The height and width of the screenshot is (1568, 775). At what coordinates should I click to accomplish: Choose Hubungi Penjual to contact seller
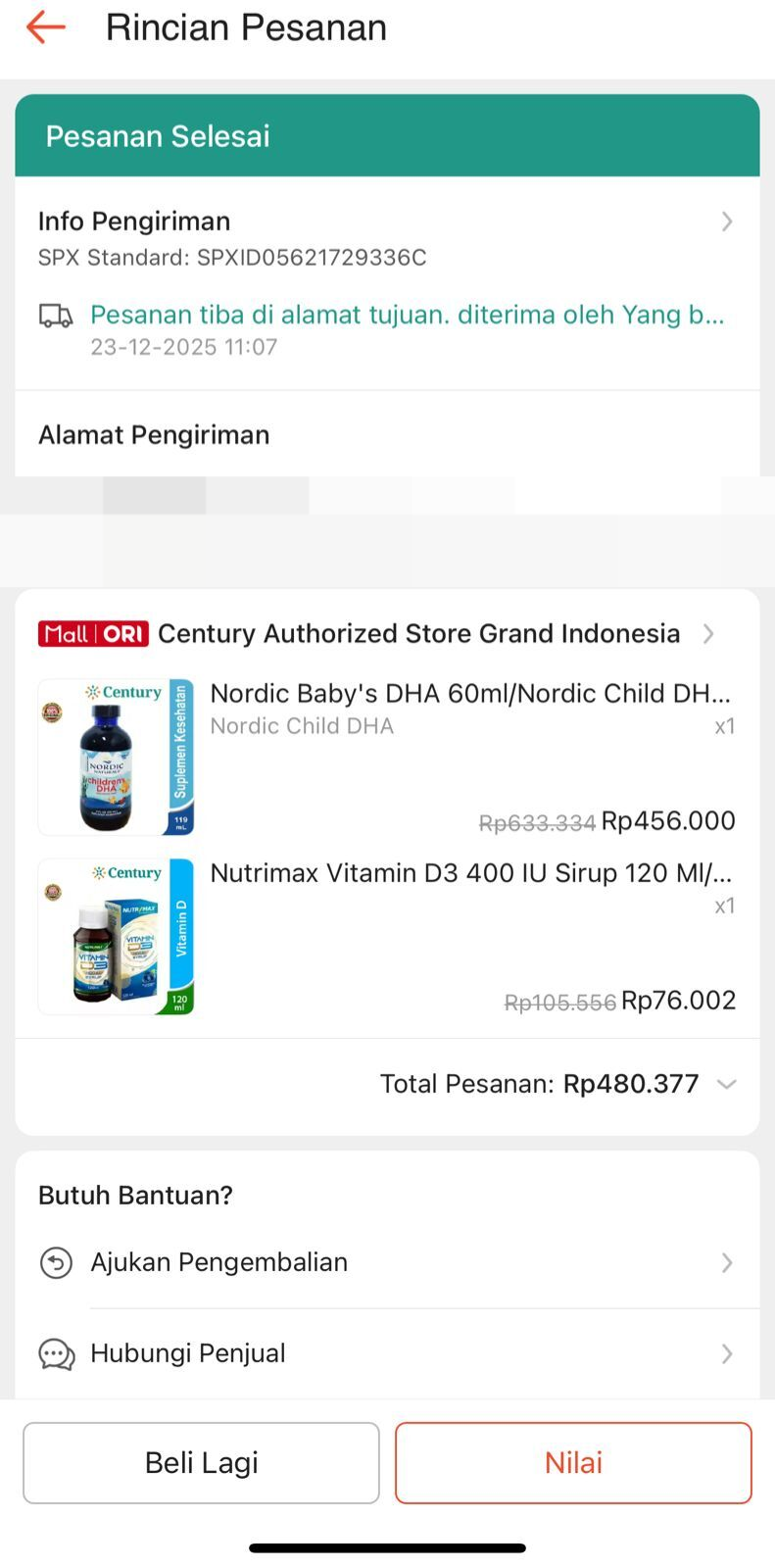[x=387, y=1353]
